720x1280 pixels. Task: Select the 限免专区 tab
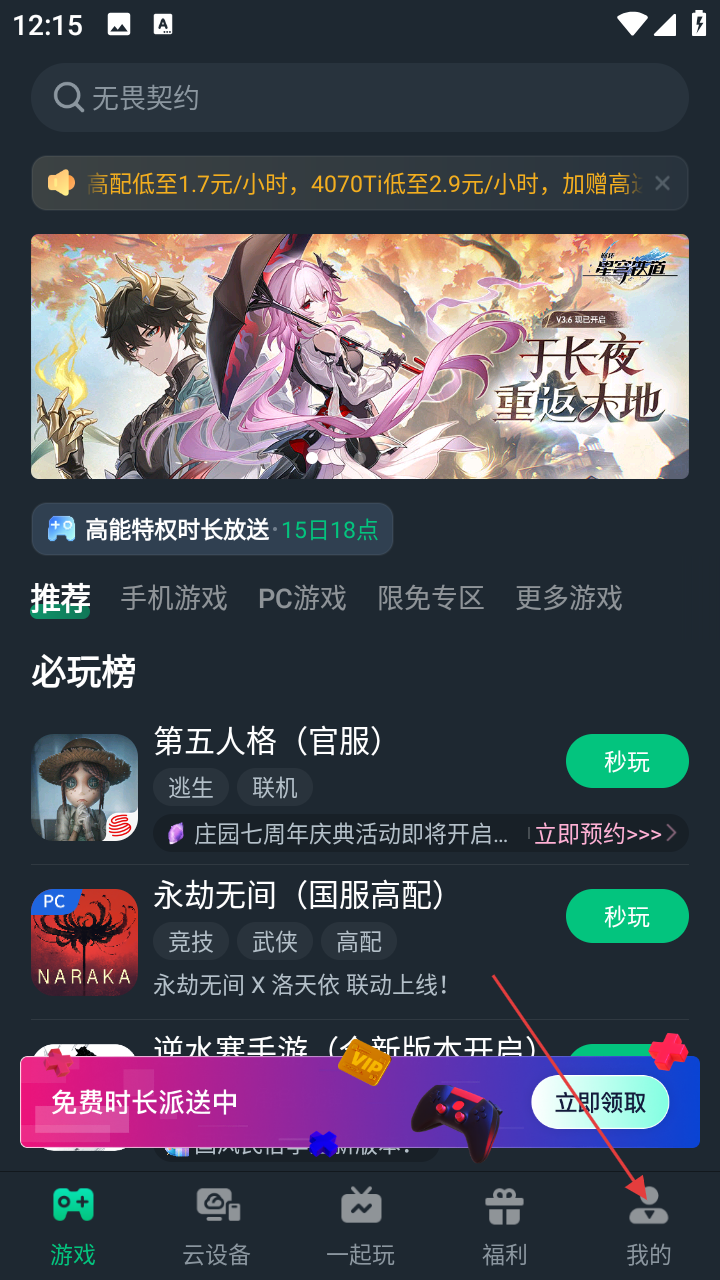click(x=431, y=598)
